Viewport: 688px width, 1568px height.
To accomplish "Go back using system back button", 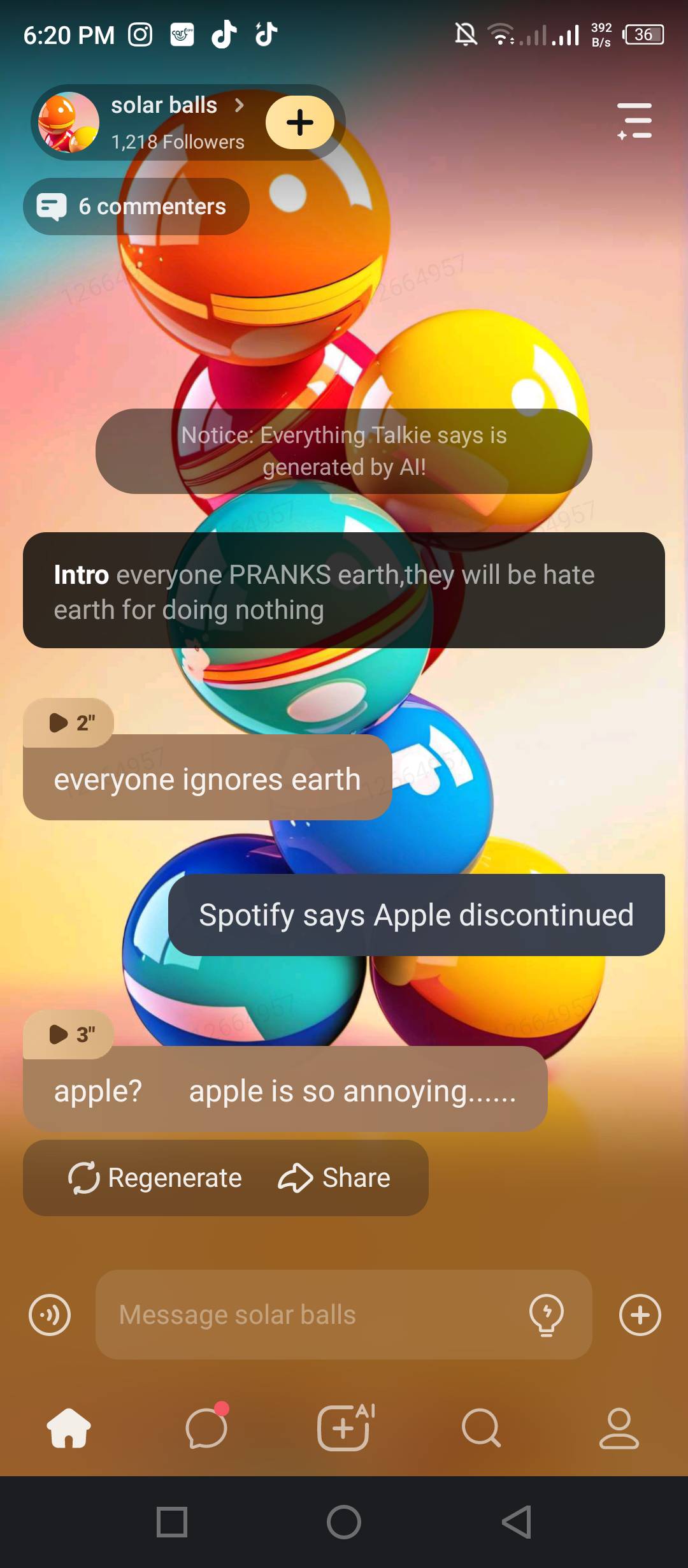I will (516, 1522).
